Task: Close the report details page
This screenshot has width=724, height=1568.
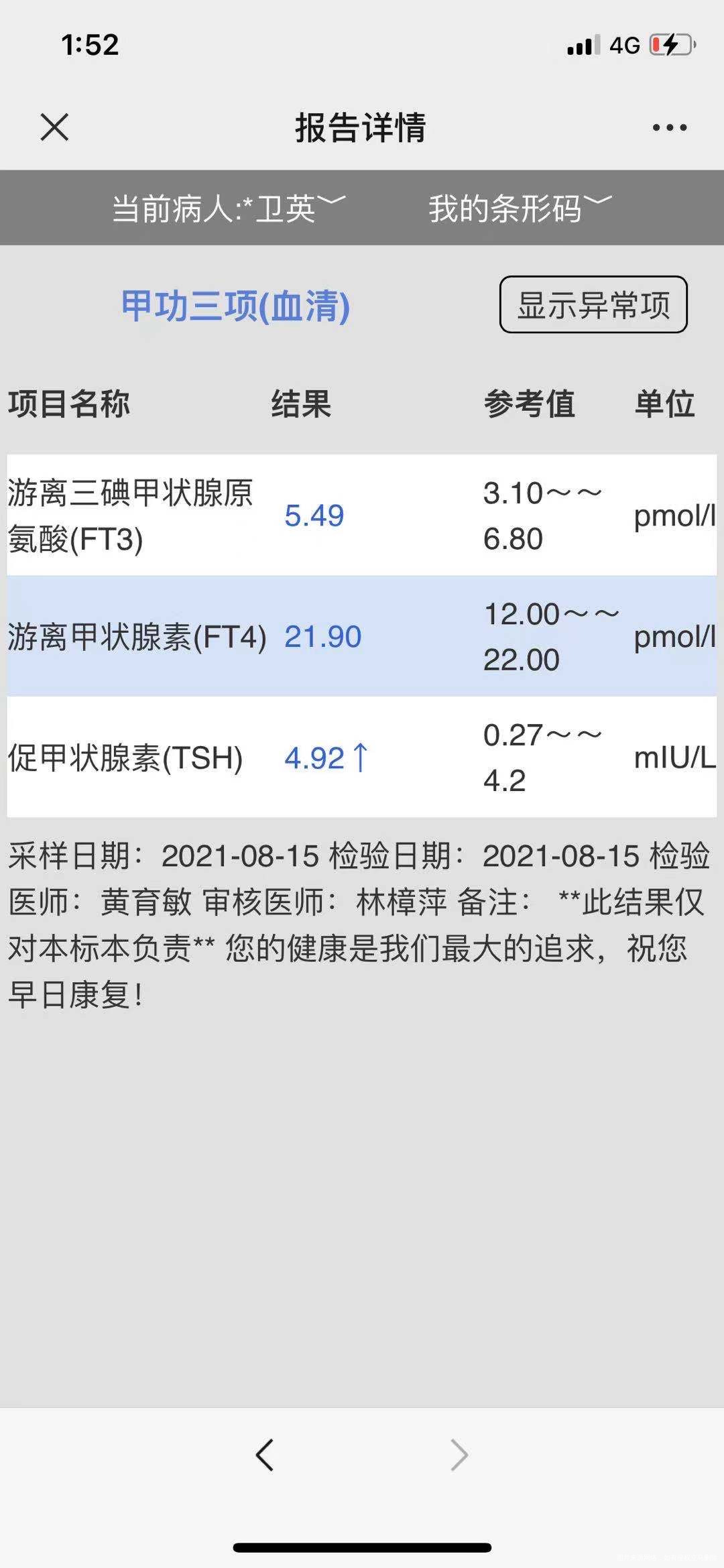Action: pos(54,127)
